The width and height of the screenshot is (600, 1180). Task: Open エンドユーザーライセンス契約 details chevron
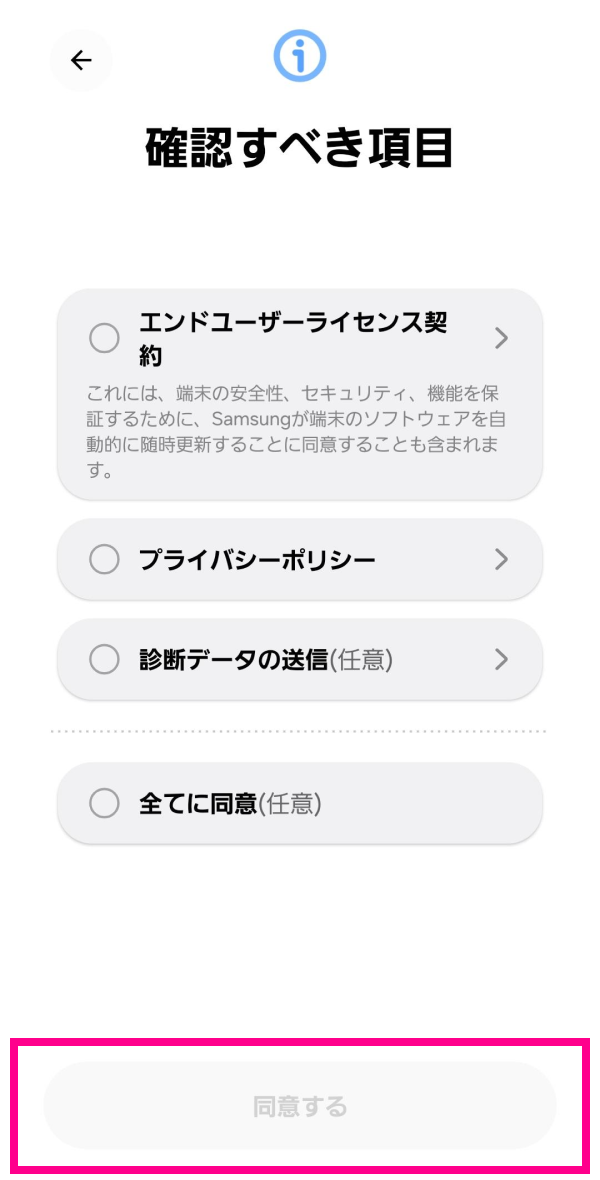502,339
